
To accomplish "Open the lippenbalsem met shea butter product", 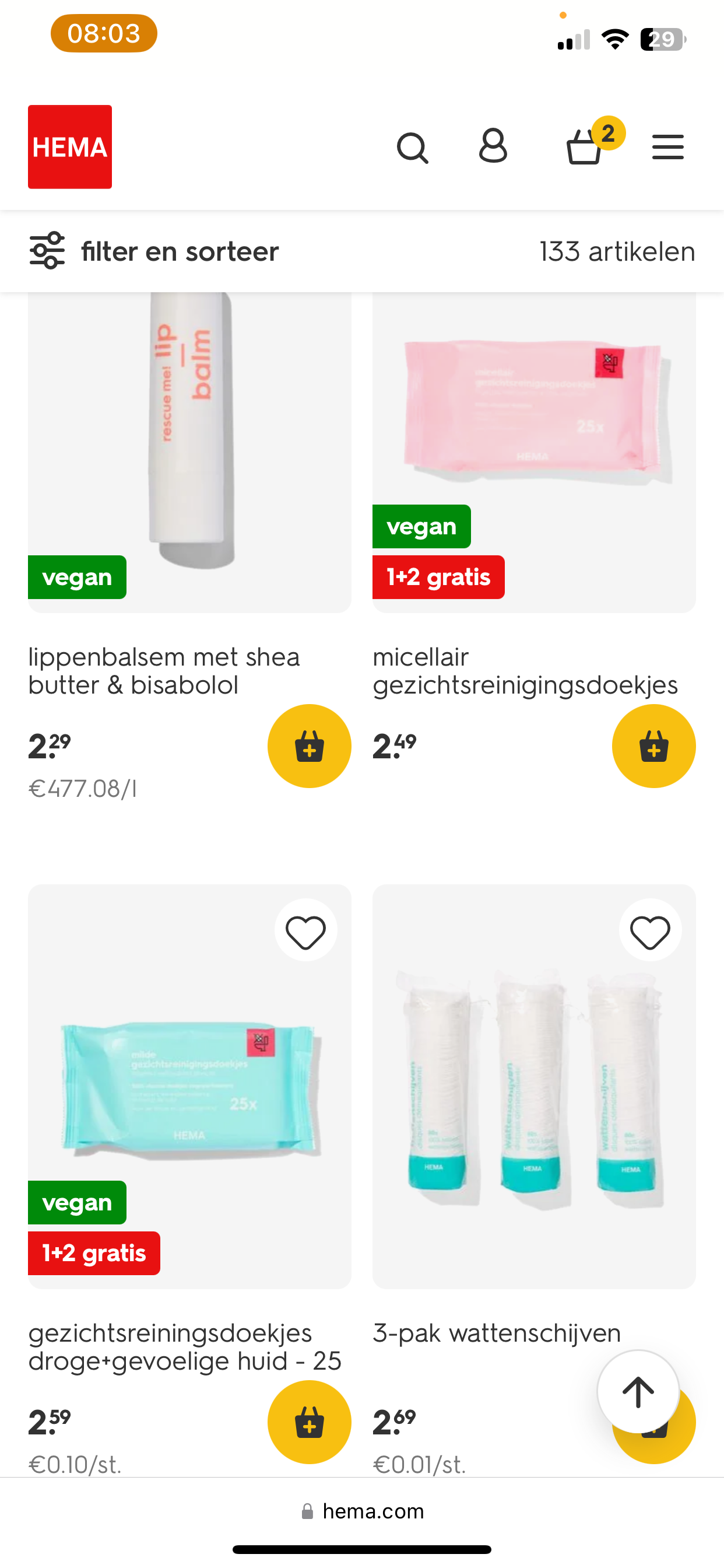I will [164, 671].
